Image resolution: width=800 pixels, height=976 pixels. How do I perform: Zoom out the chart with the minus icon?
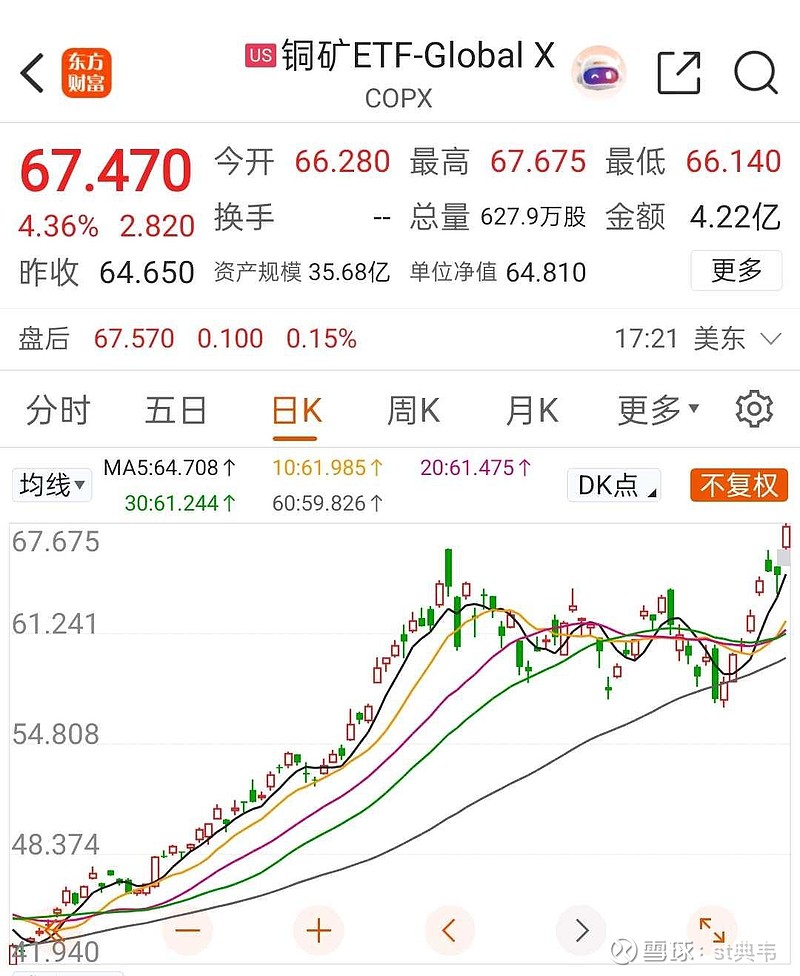coord(186,929)
